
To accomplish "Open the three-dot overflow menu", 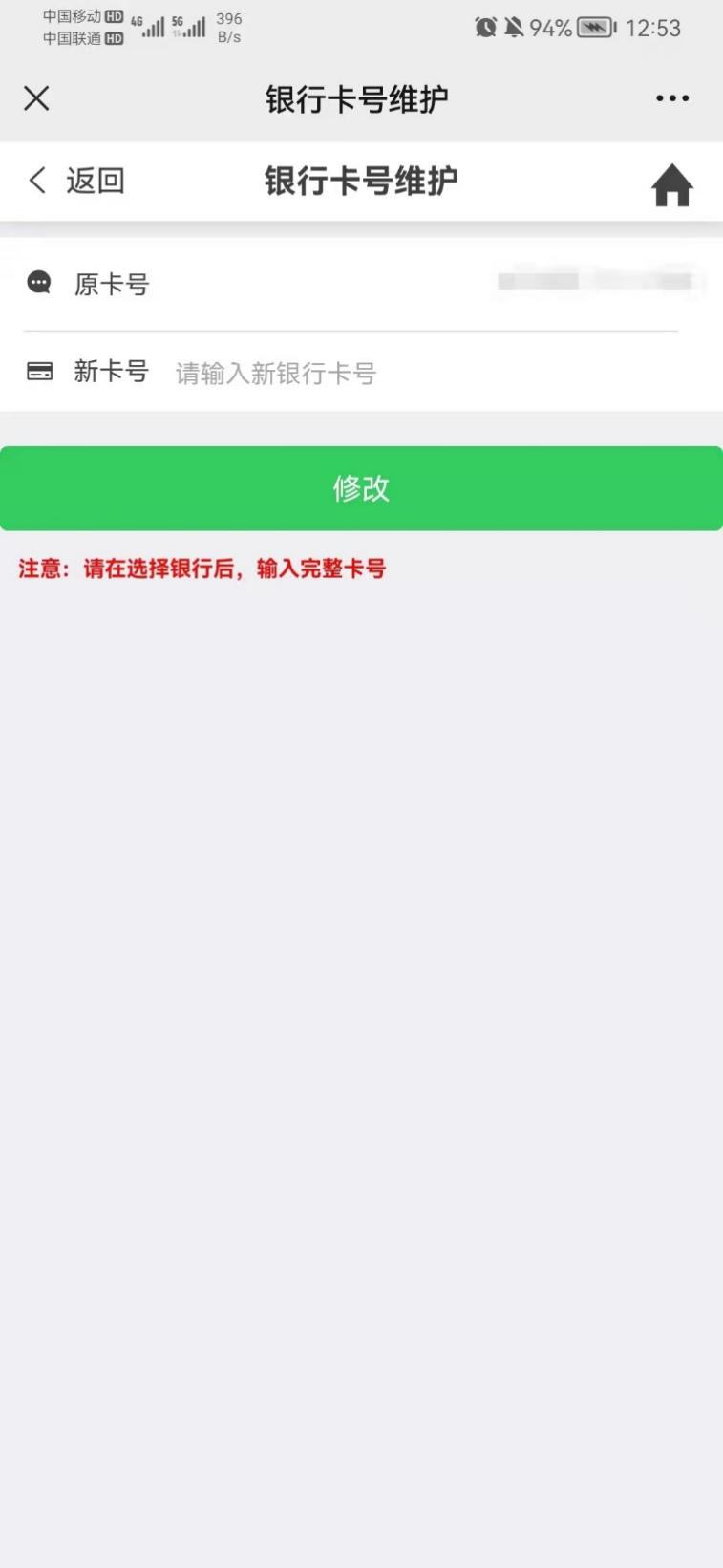I will pyautogui.click(x=672, y=98).
